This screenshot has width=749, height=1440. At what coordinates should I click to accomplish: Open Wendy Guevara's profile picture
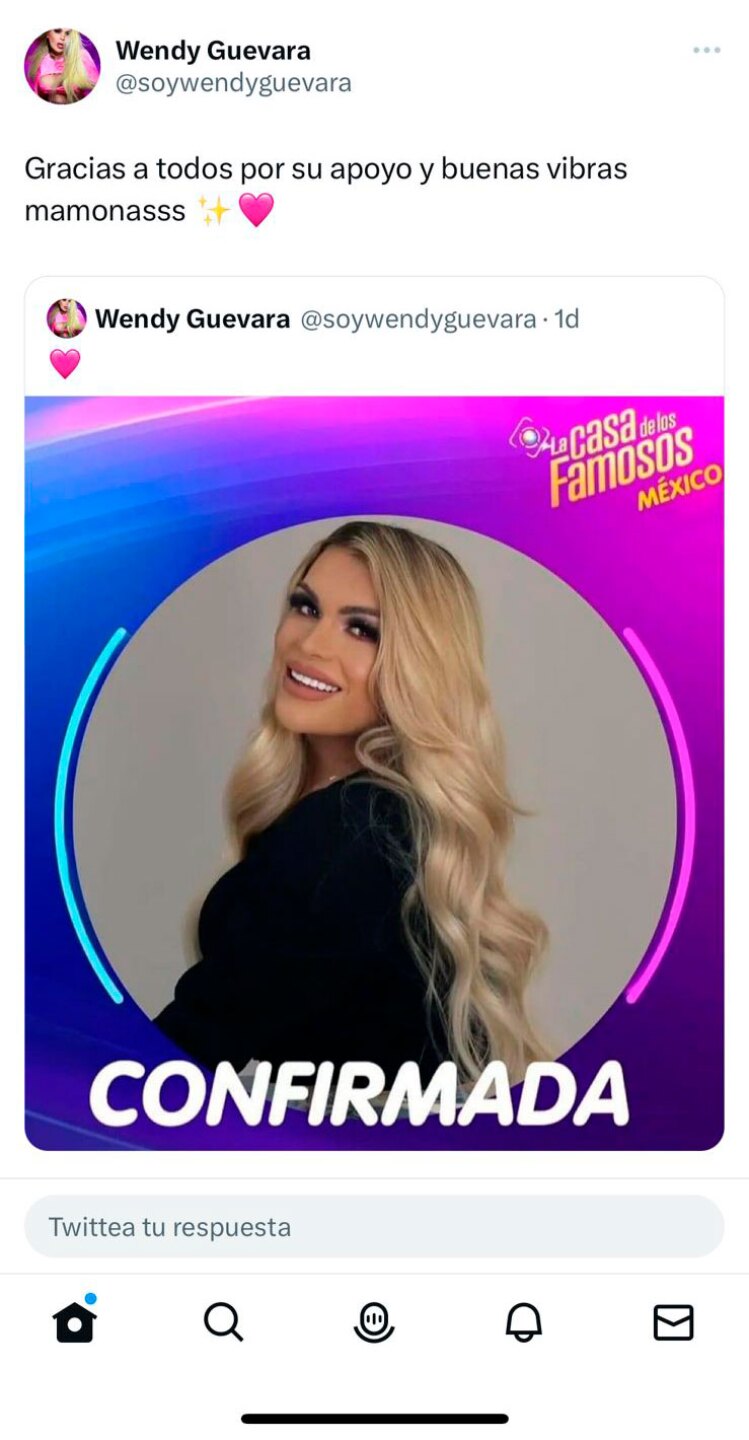[x=62, y=66]
